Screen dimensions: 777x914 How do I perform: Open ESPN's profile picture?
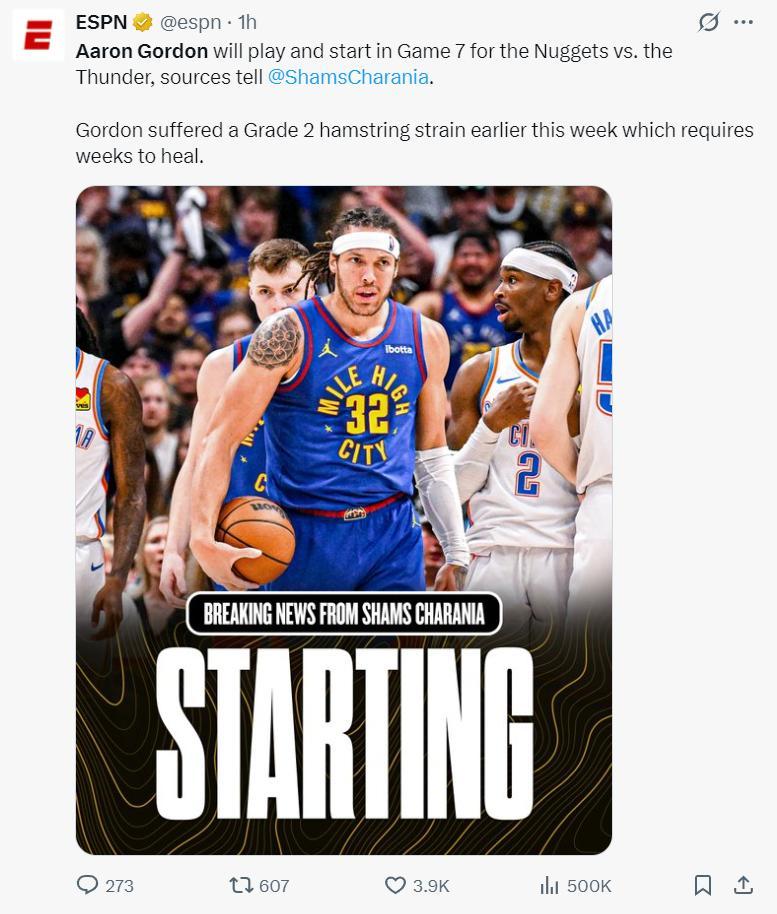coord(38,36)
